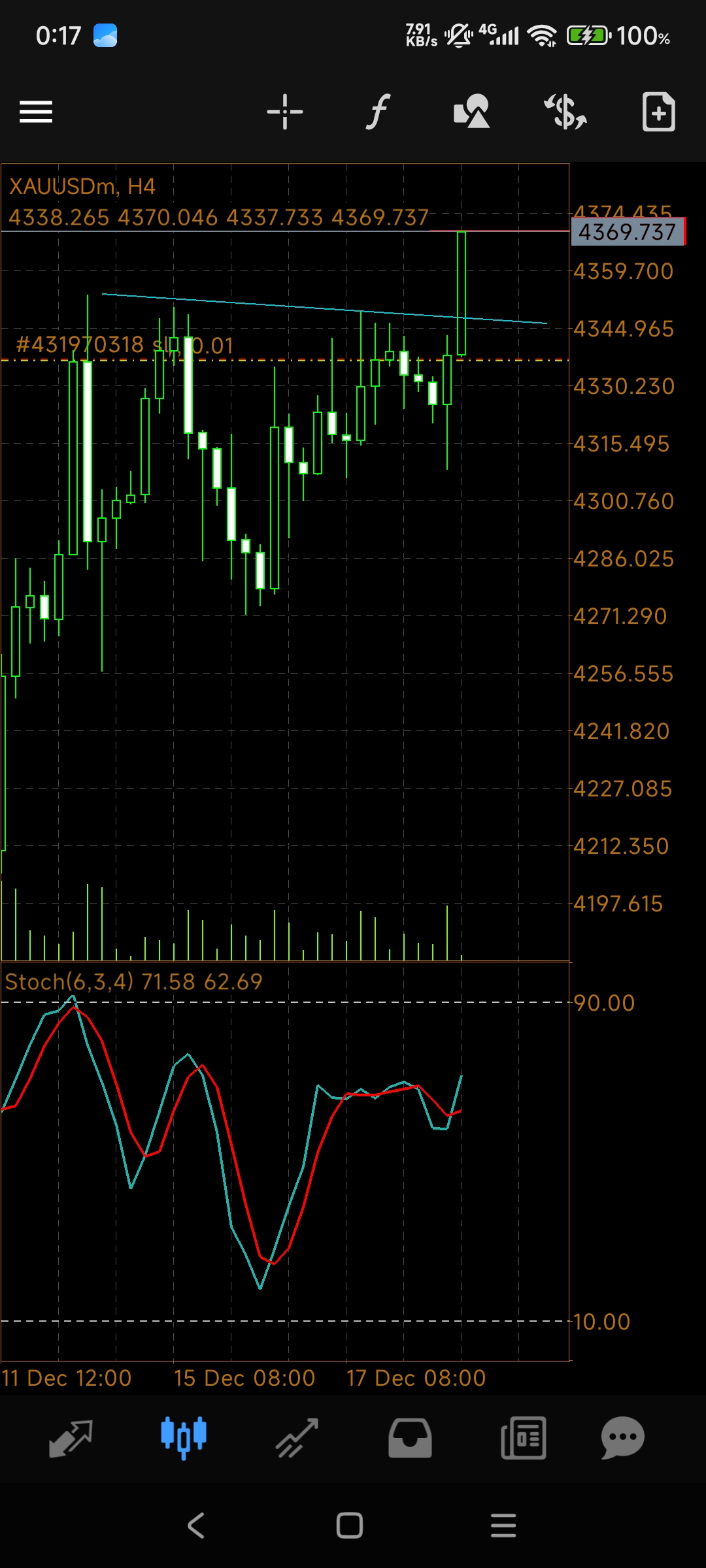Open the Trade tab
Screen dimensions: 706x1568
coord(297,1438)
